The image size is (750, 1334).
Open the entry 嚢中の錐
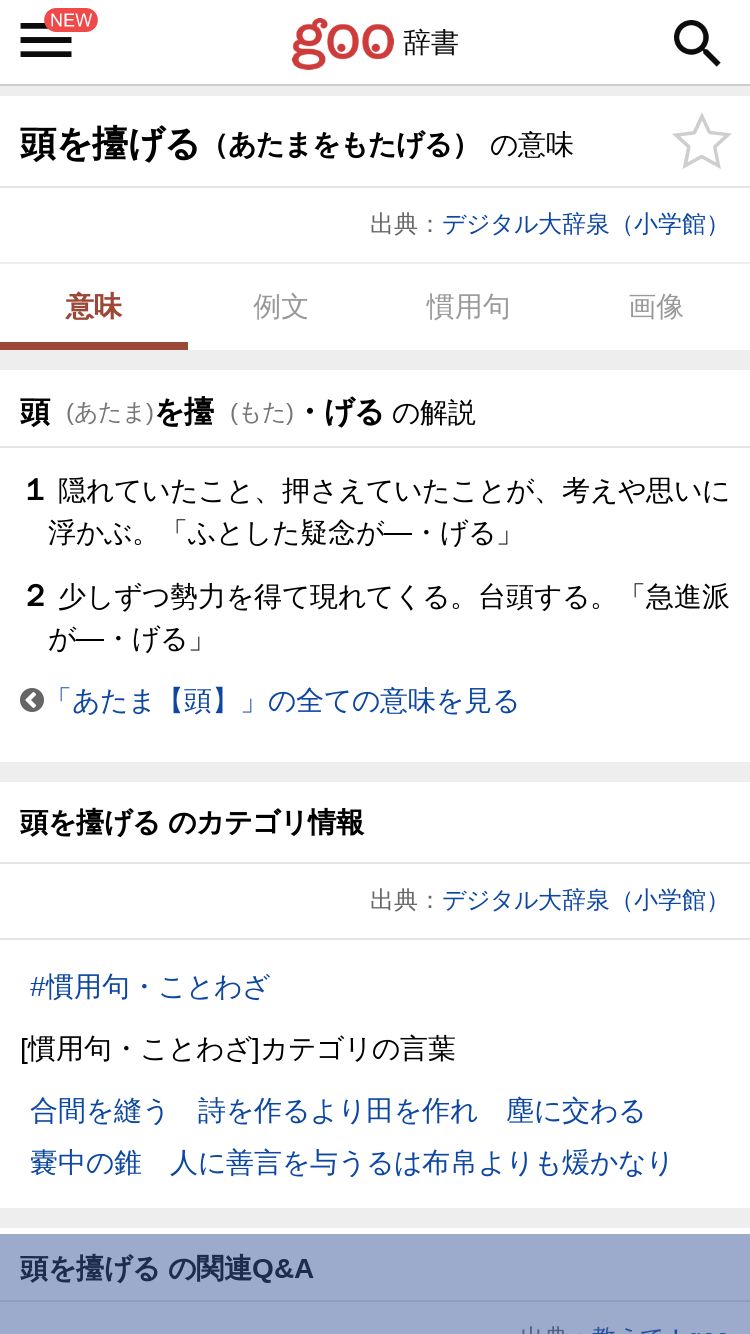[86, 1163]
